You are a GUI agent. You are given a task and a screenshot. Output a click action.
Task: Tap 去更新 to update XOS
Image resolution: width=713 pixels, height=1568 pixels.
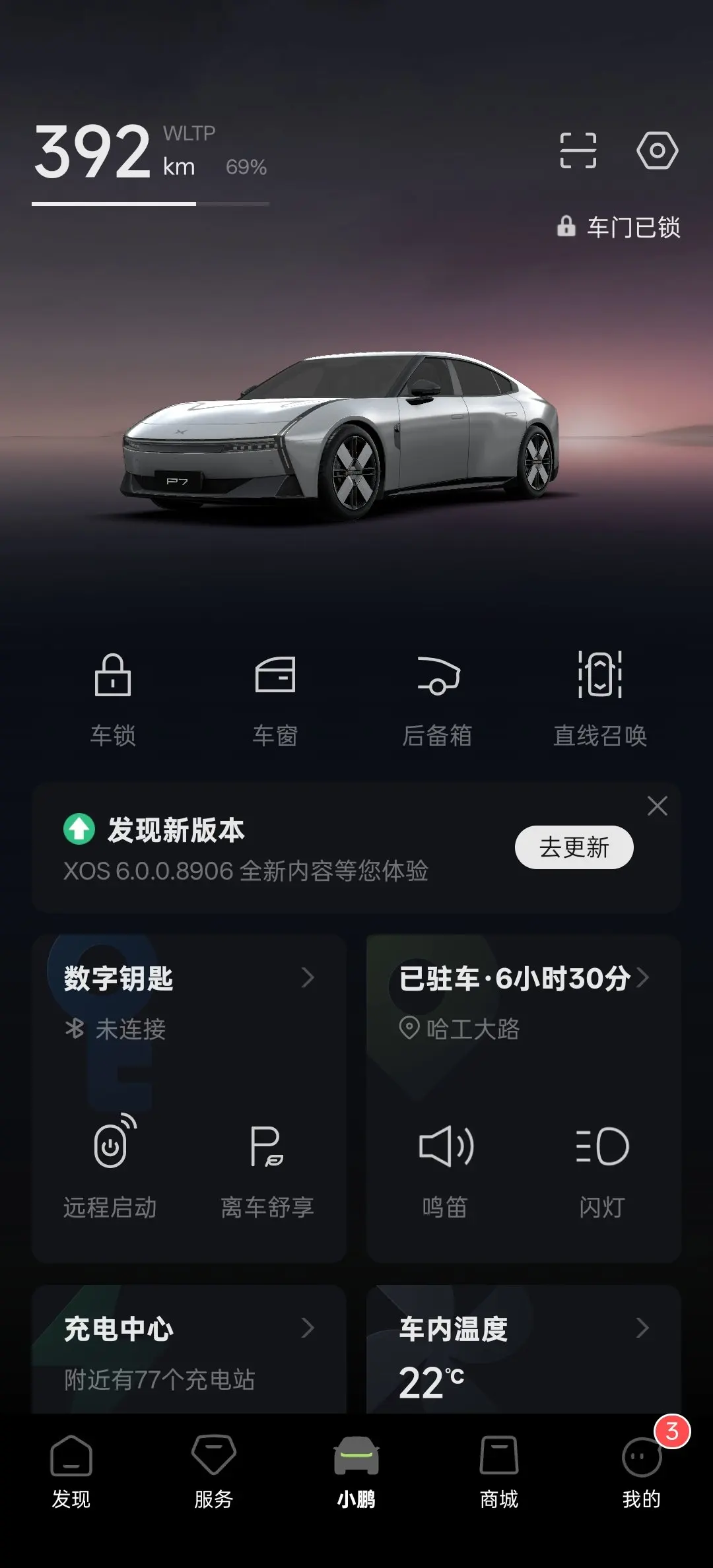pyautogui.click(x=574, y=847)
